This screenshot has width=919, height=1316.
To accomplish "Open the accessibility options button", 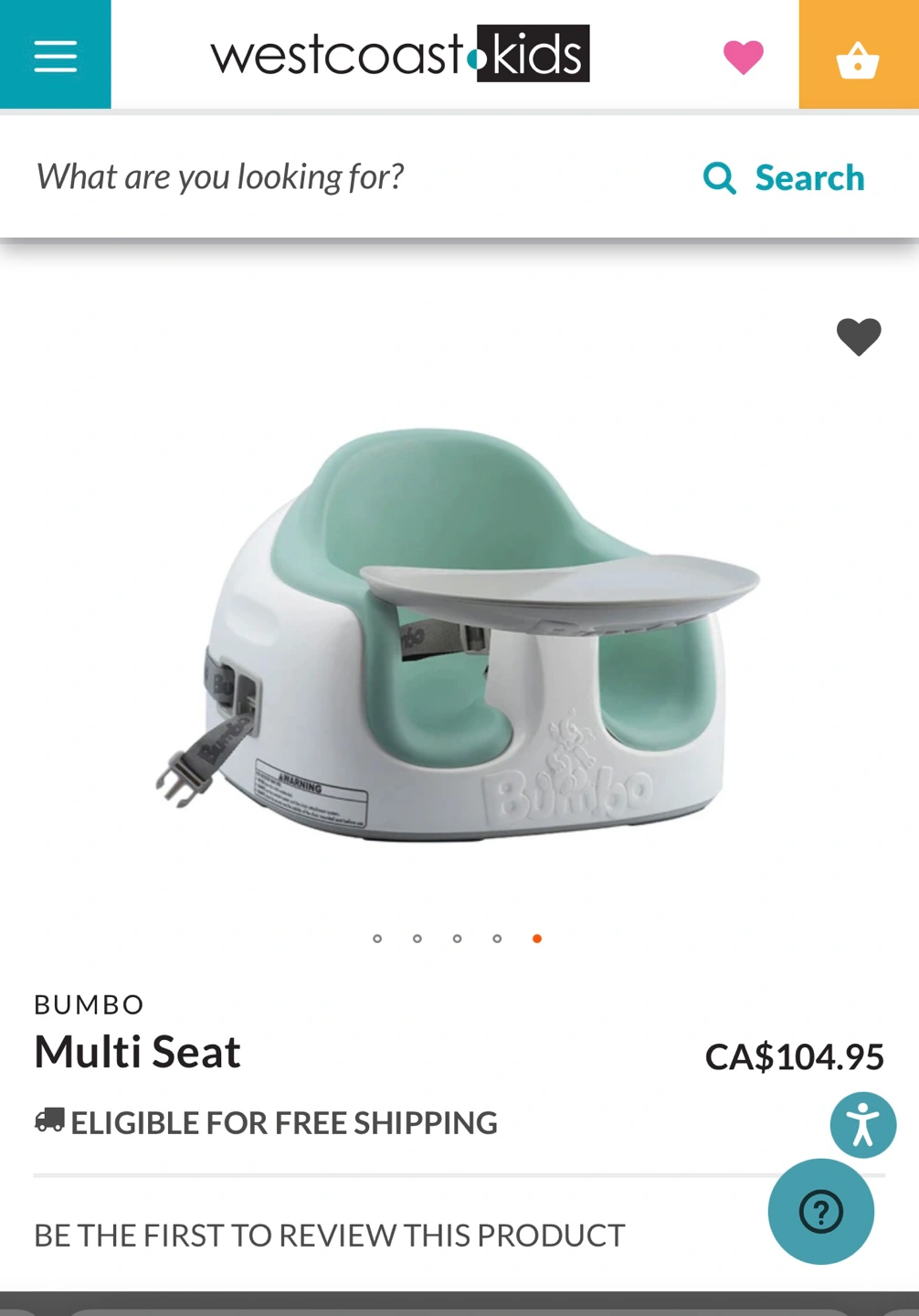I will (862, 1125).
